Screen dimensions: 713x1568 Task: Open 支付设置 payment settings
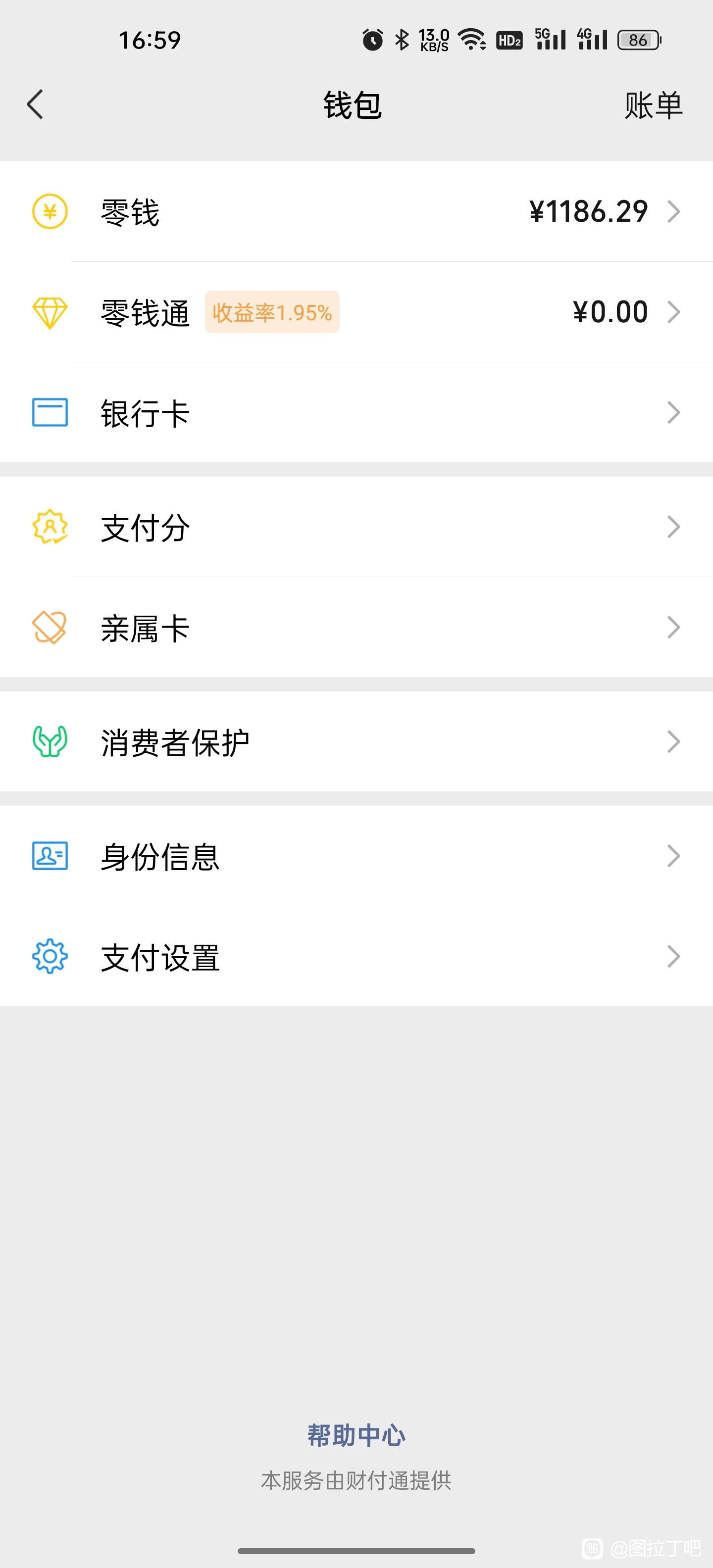tap(356, 956)
